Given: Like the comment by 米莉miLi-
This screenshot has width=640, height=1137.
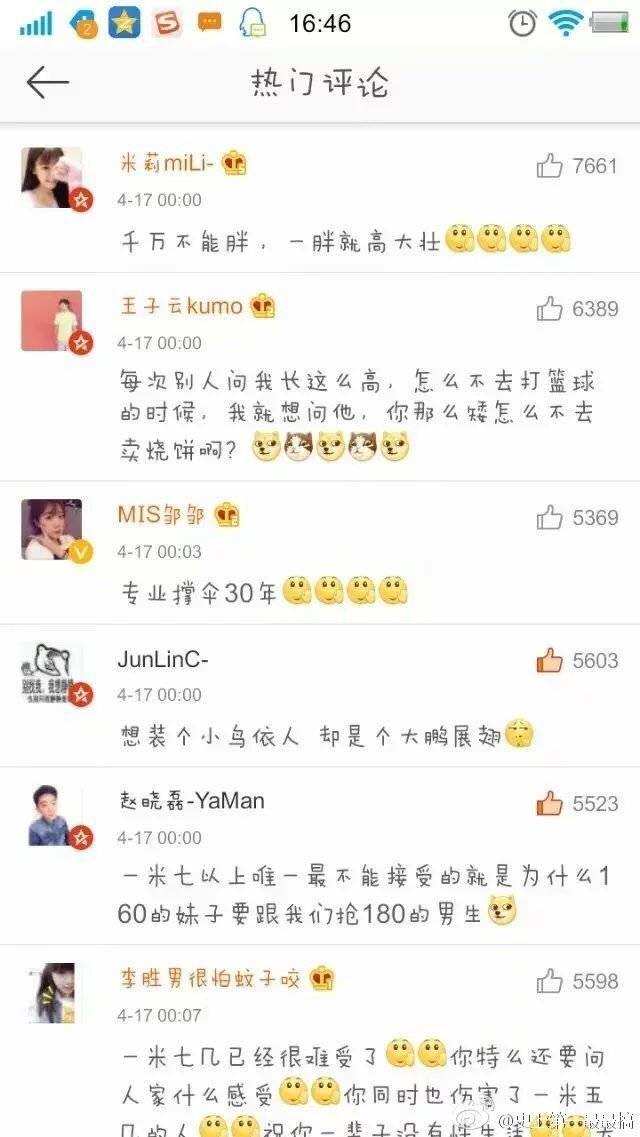Looking at the screenshot, I should coord(550,166).
